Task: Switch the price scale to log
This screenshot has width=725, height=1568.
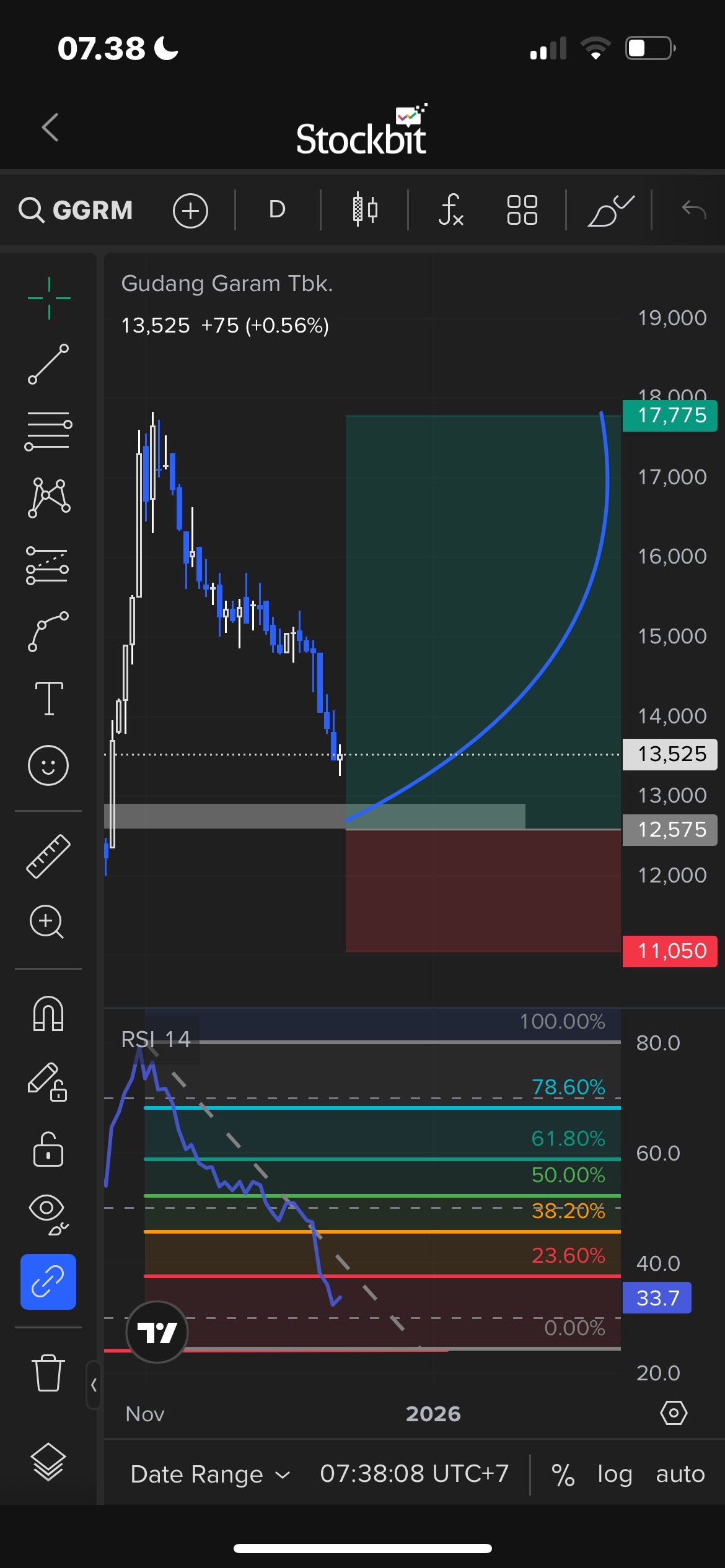Action: 614,1474
